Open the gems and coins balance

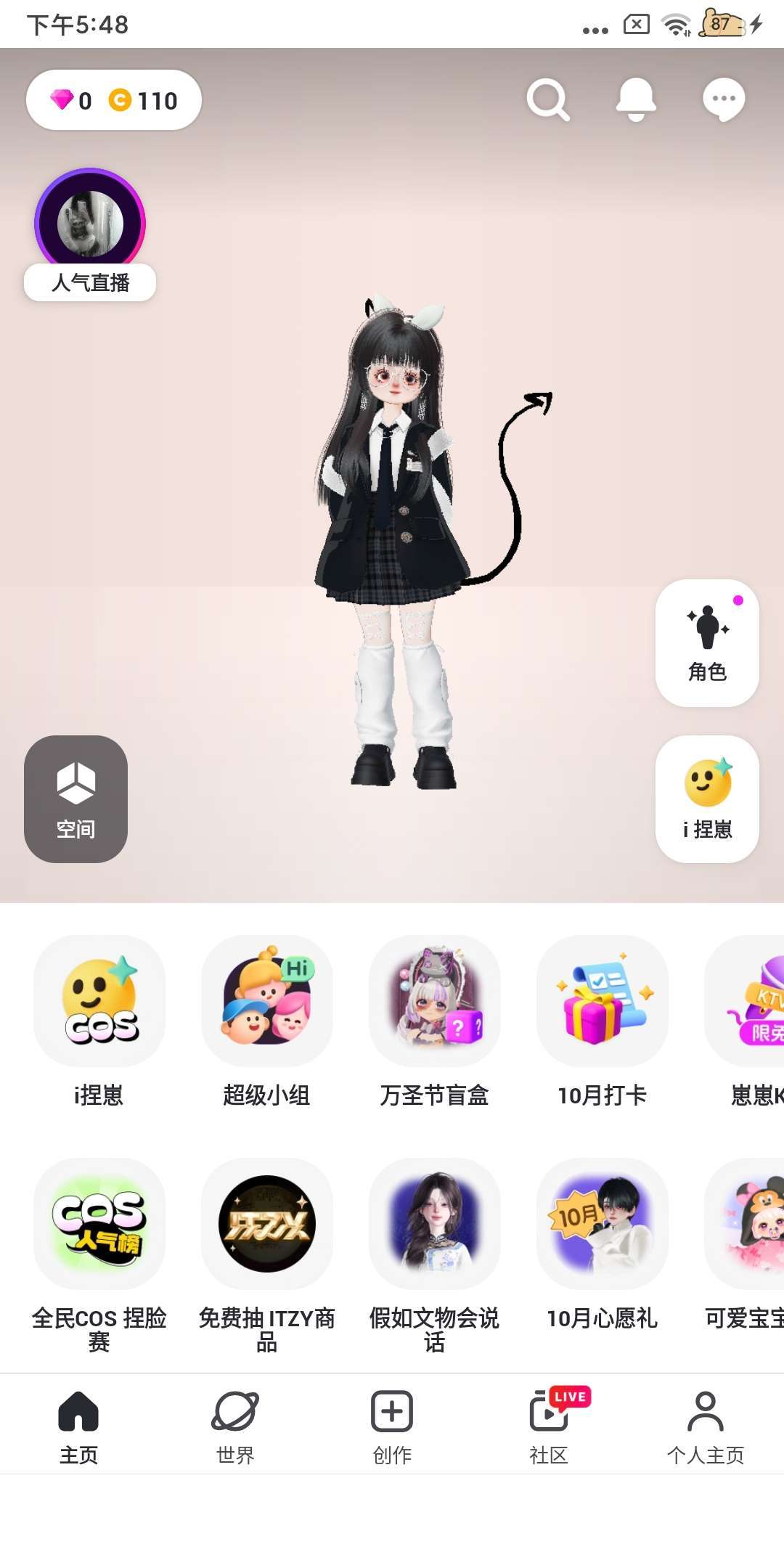point(114,100)
